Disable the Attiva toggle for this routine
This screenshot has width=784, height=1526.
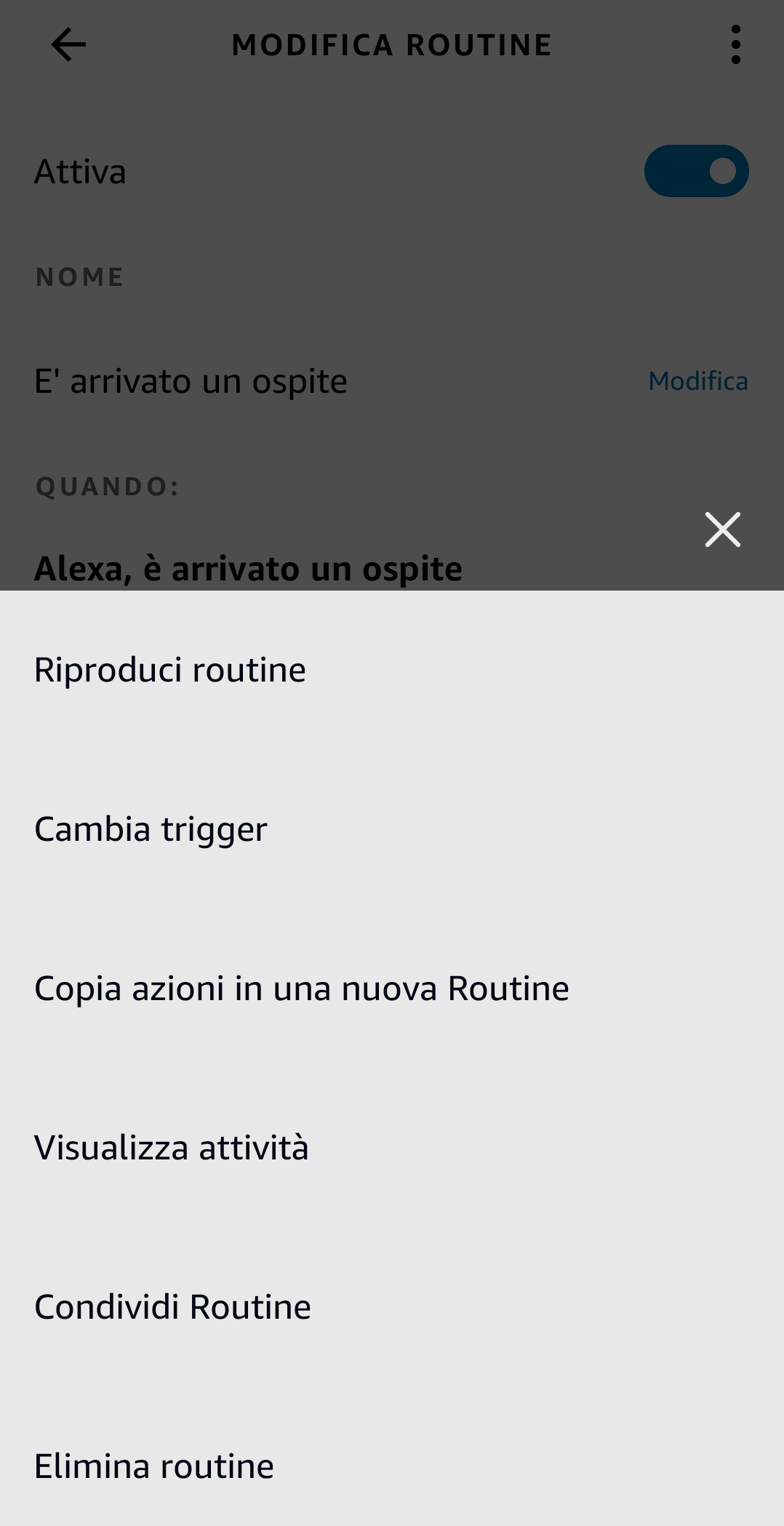pos(696,170)
